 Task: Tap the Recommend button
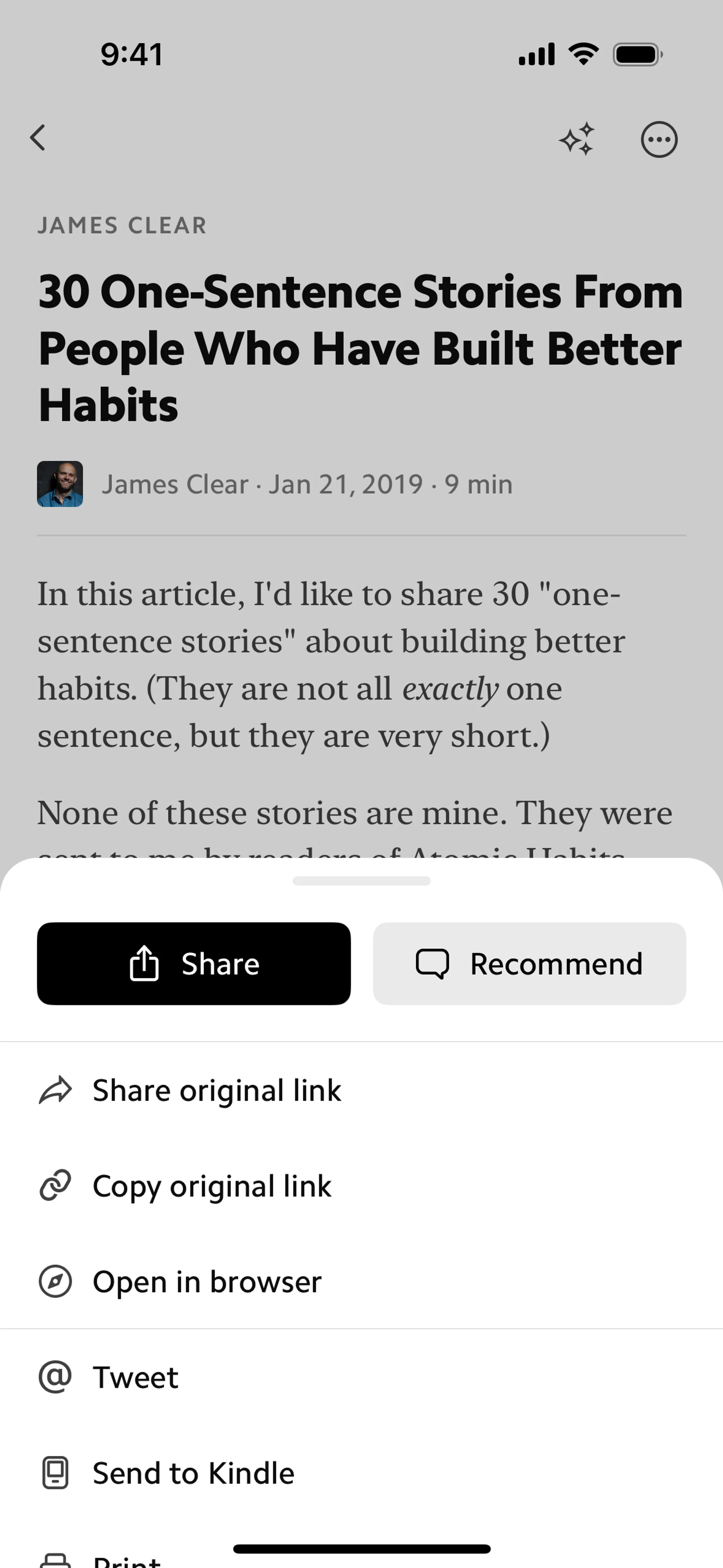click(529, 964)
